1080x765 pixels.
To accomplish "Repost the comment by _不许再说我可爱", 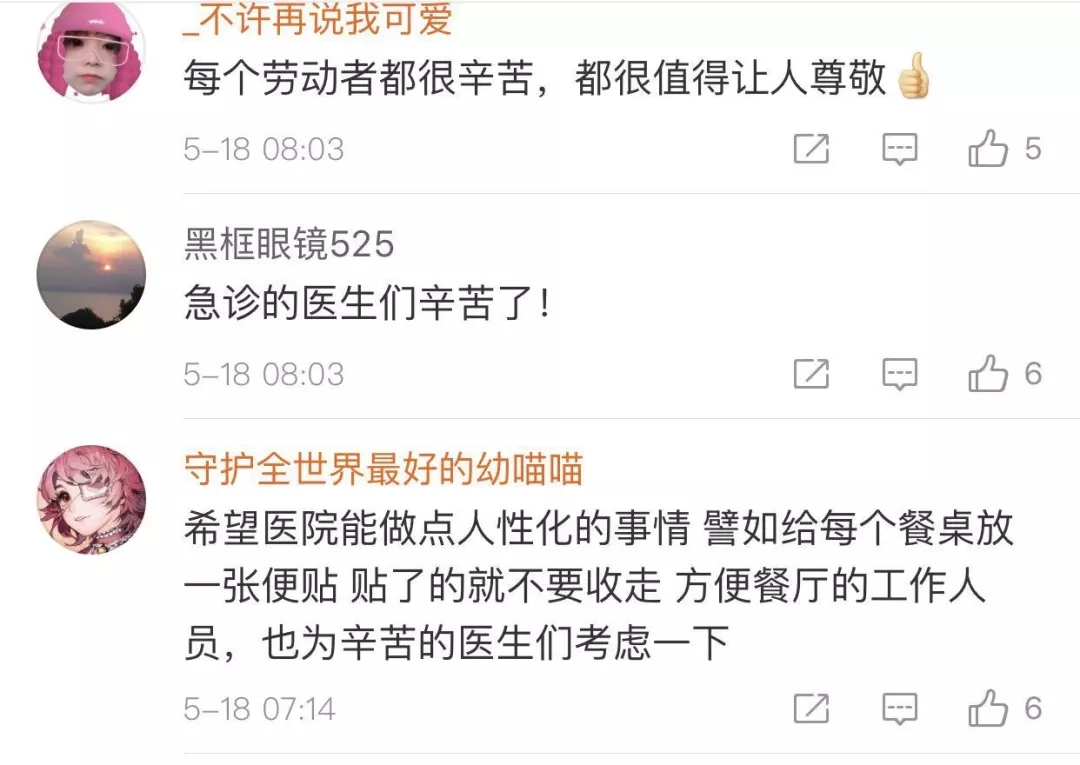I will coord(812,150).
